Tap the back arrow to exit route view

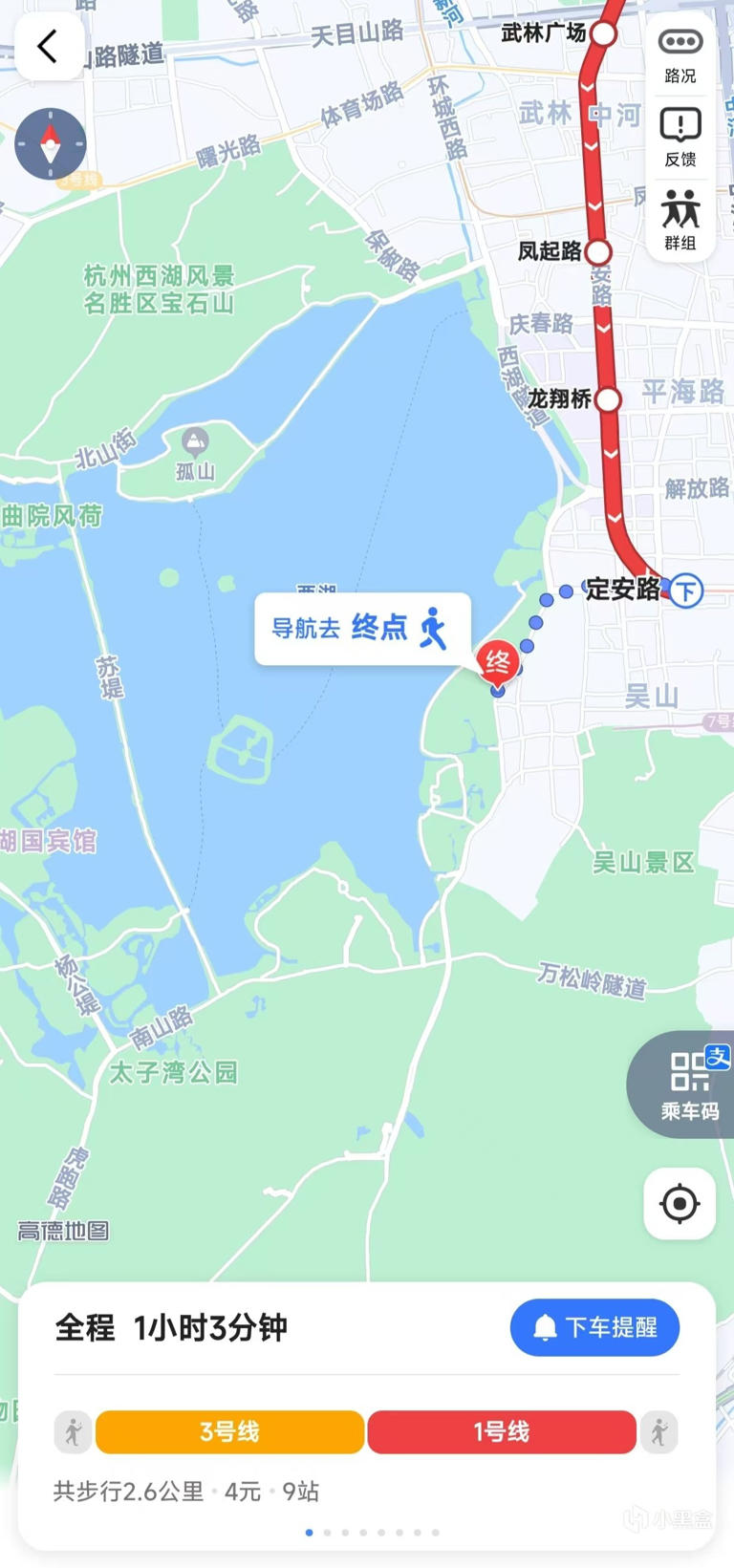click(49, 46)
